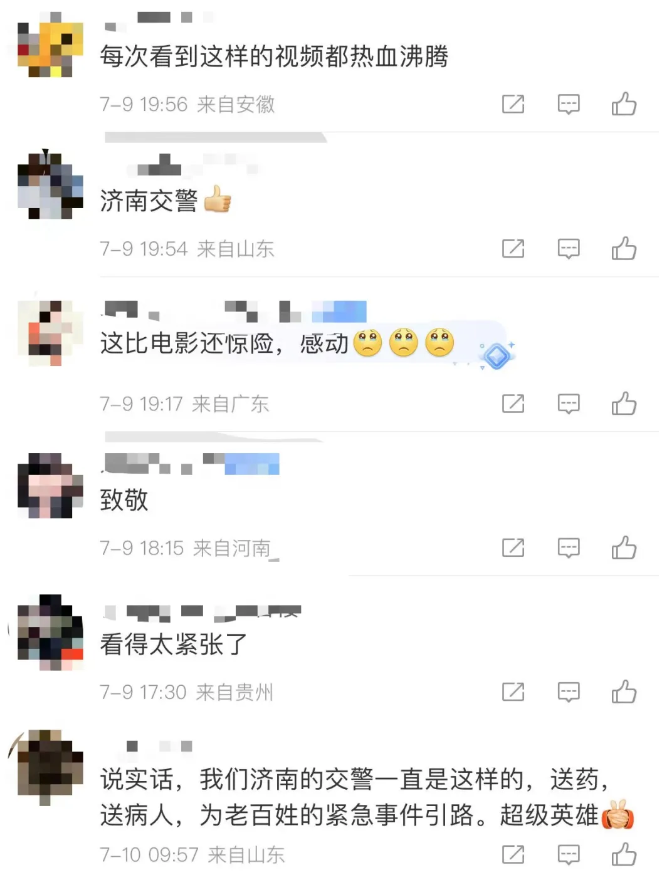Reply to the comment 每次看到这样的视频都热血沸腾

coord(568,104)
